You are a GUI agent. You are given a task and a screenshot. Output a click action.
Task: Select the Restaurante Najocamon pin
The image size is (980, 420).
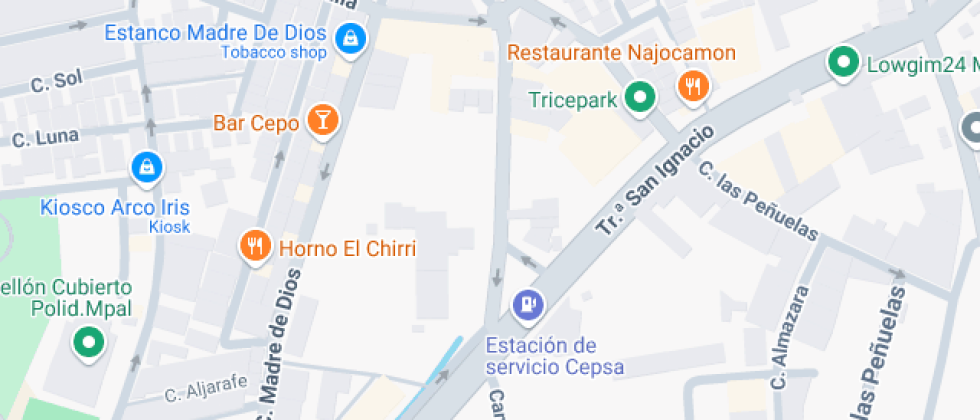click(694, 88)
